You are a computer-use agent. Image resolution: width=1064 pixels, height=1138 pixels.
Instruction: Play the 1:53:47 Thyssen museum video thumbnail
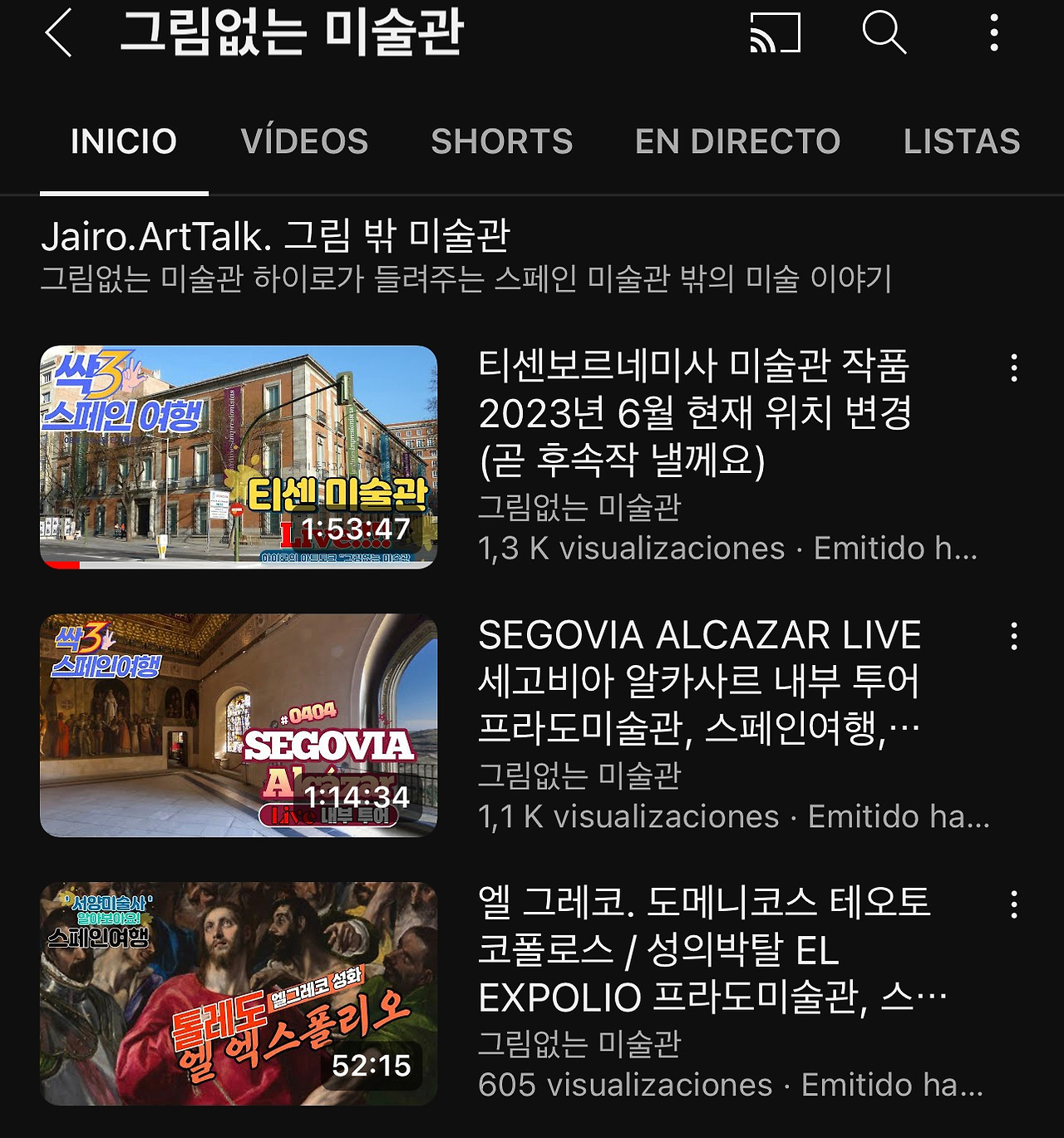click(x=239, y=457)
